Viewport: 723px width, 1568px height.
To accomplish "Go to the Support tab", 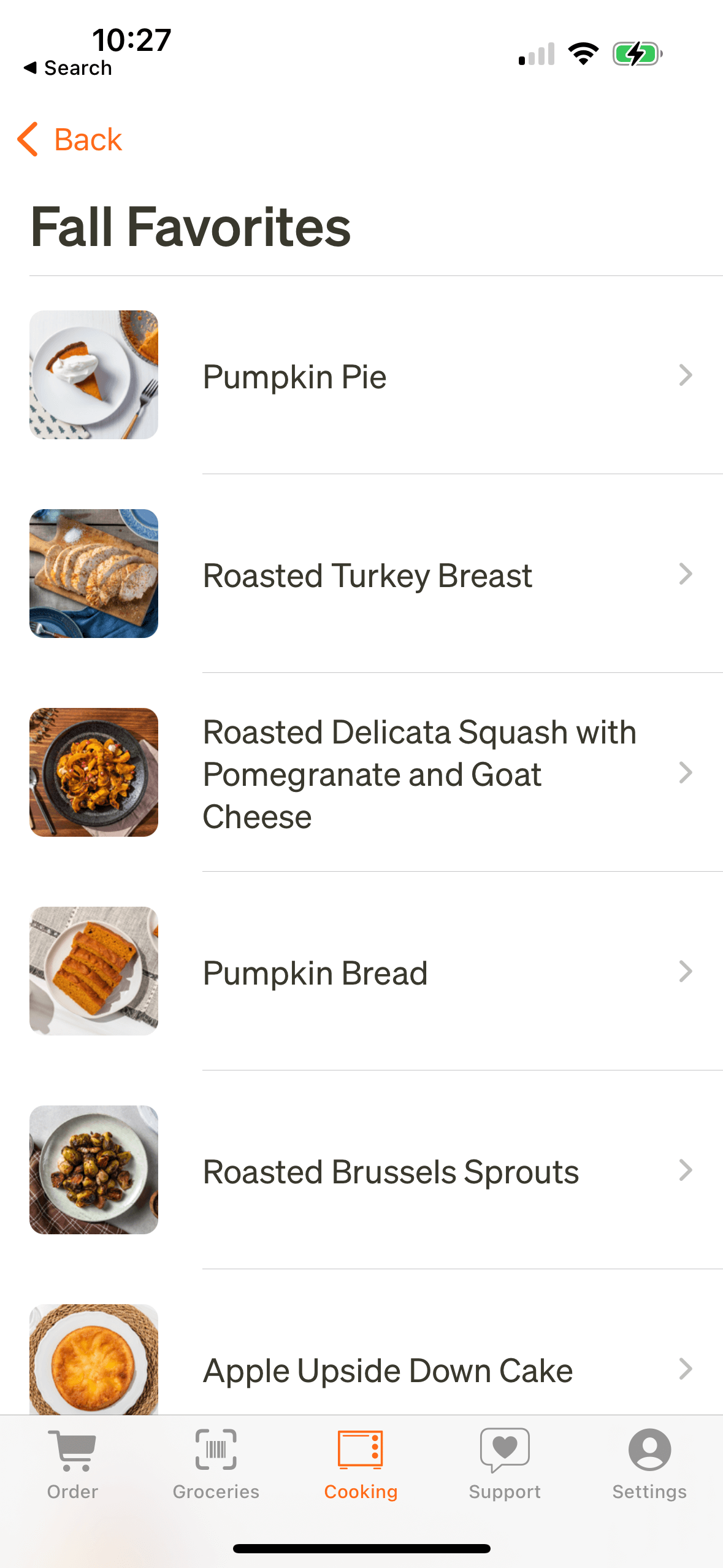I will [505, 1464].
